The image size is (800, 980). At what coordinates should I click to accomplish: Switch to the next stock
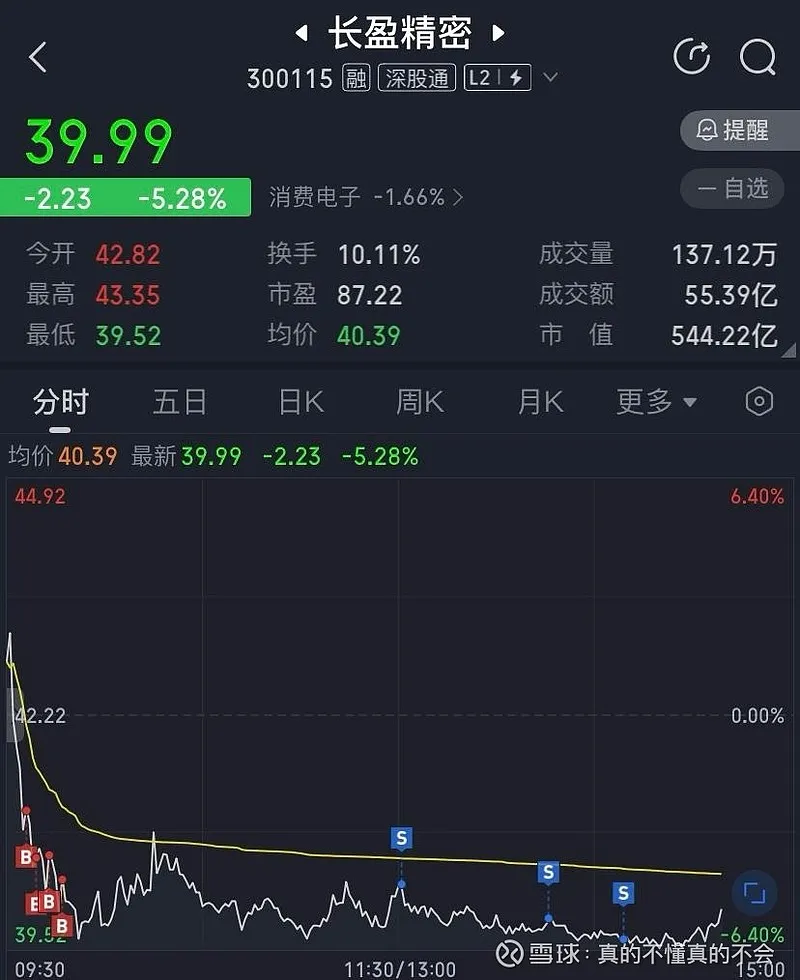[x=498, y=34]
